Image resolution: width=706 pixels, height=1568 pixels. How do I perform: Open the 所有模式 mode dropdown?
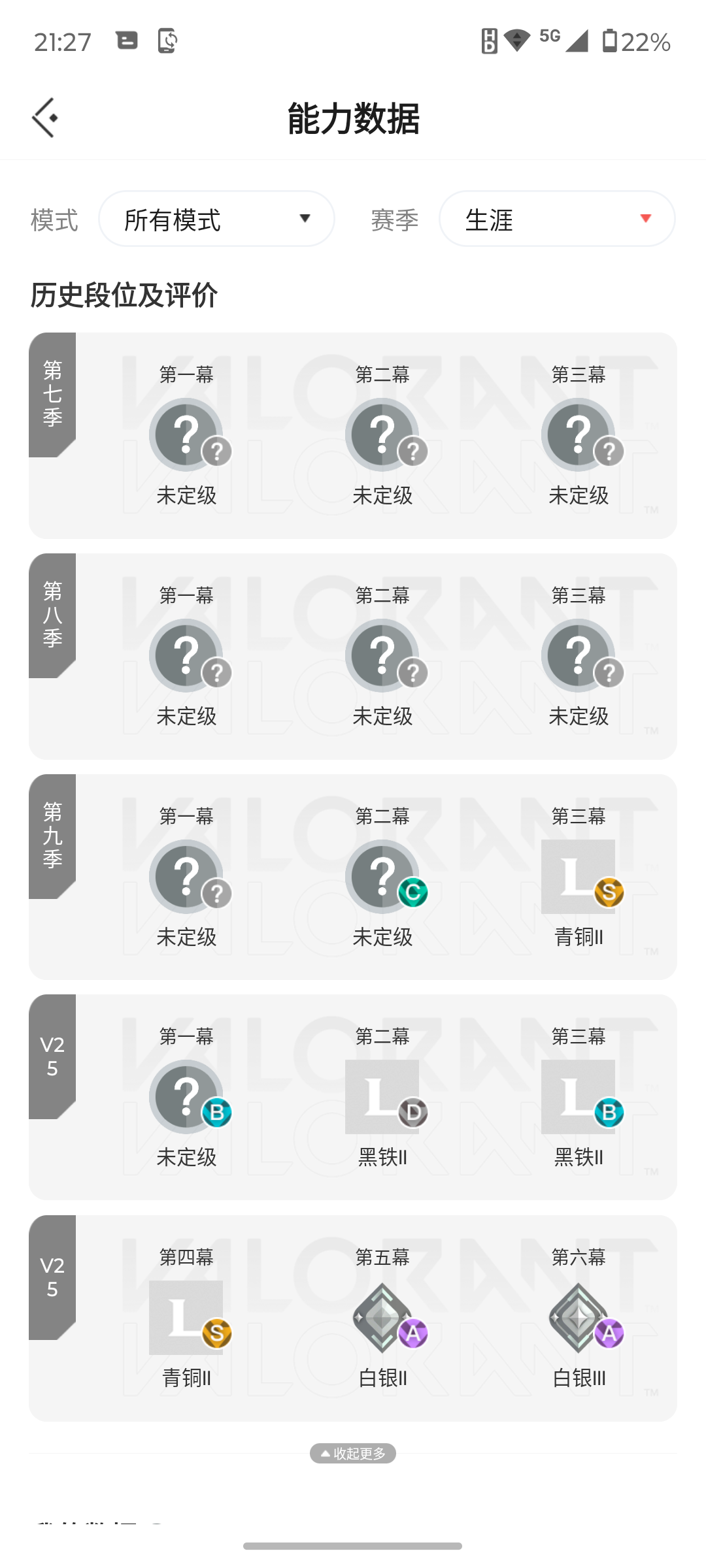pyautogui.click(x=216, y=219)
